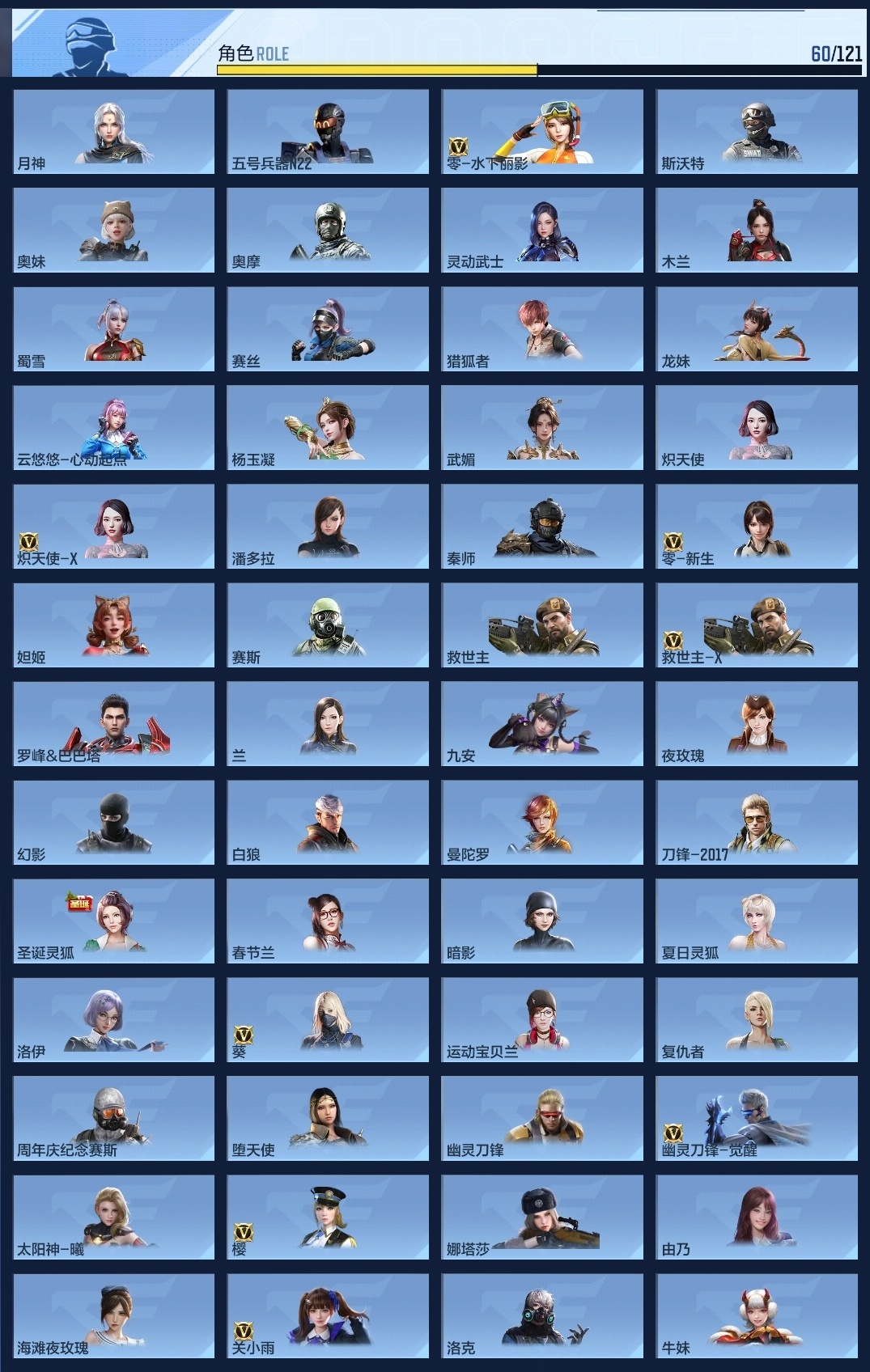Open the 刀锋-2017 character
The image size is (870, 1372).
(757, 822)
